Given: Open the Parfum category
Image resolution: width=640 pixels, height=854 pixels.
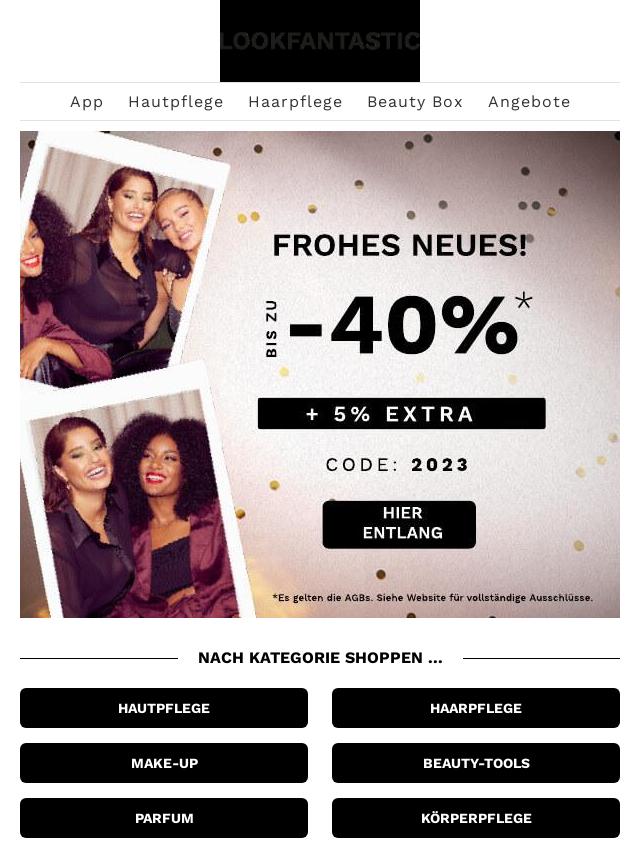Looking at the screenshot, I should [x=164, y=818].
